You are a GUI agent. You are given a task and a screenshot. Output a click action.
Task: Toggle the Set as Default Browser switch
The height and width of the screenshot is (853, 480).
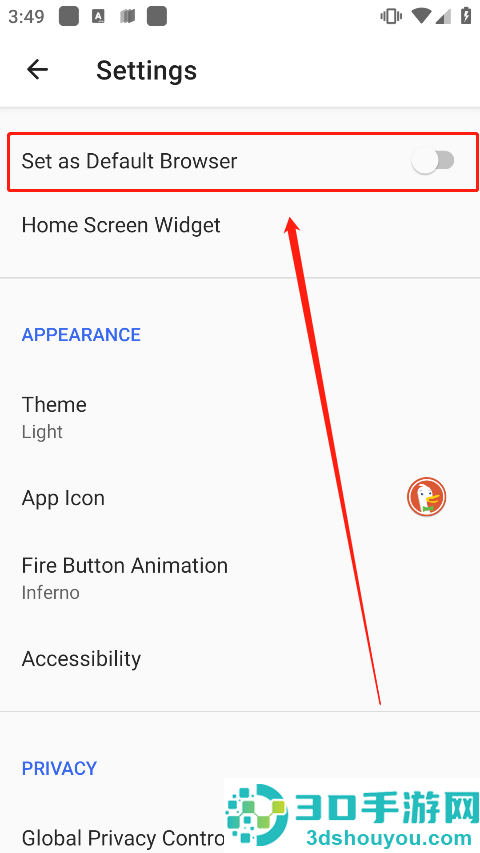(x=433, y=161)
